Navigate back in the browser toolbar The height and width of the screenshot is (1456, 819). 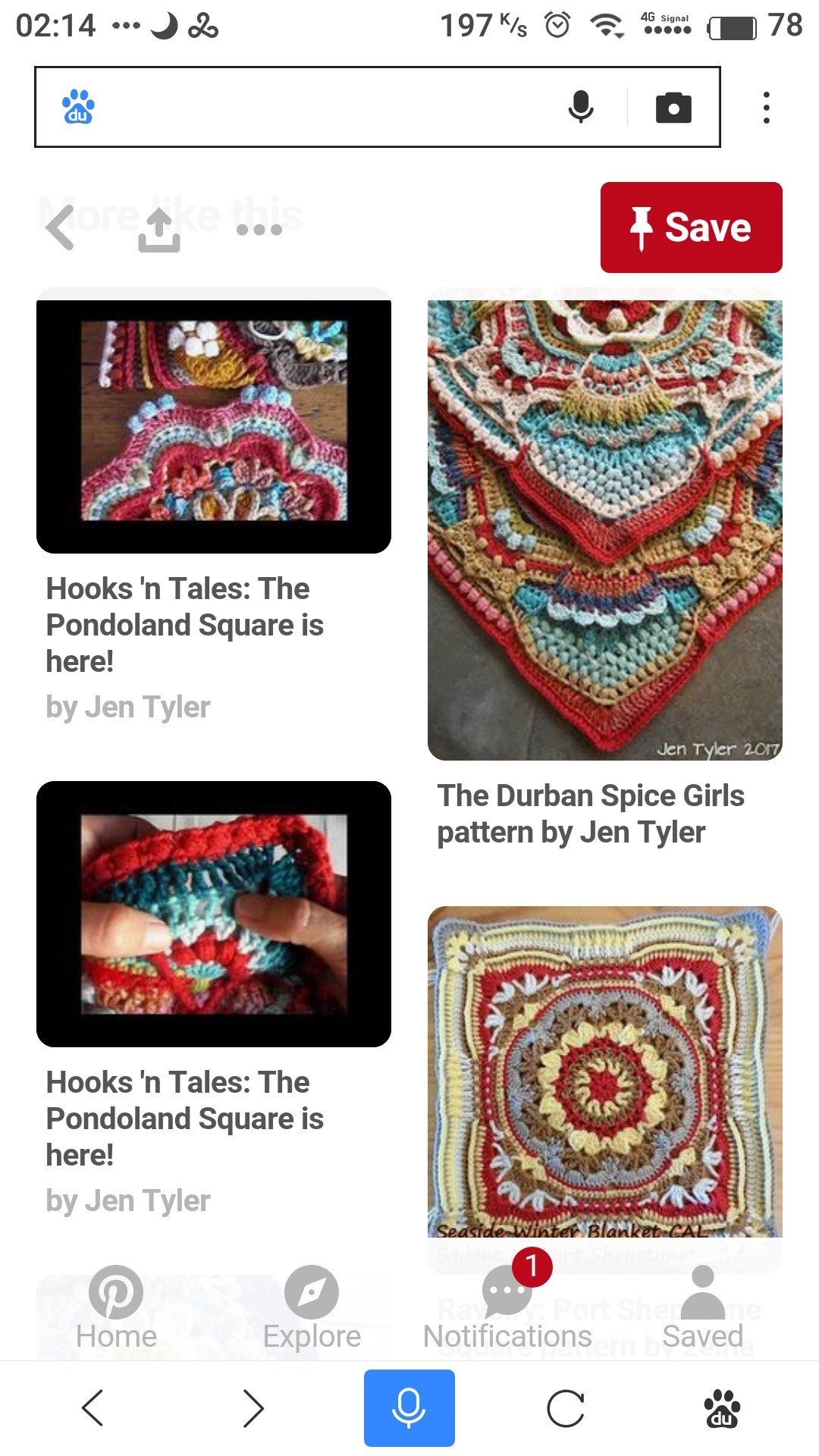(x=93, y=1408)
